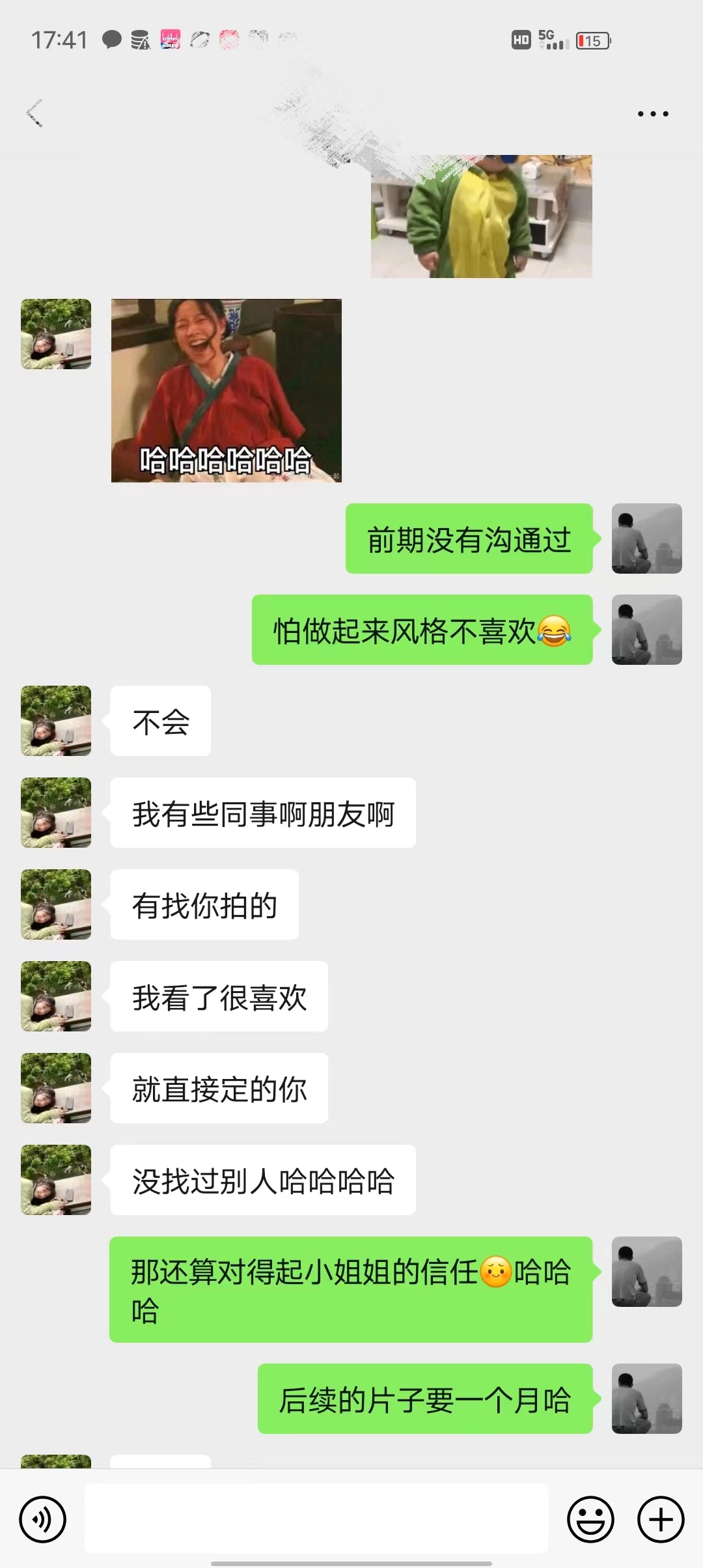View the laughing 哈哈哈哈哈哈 meme image

pos(227,391)
